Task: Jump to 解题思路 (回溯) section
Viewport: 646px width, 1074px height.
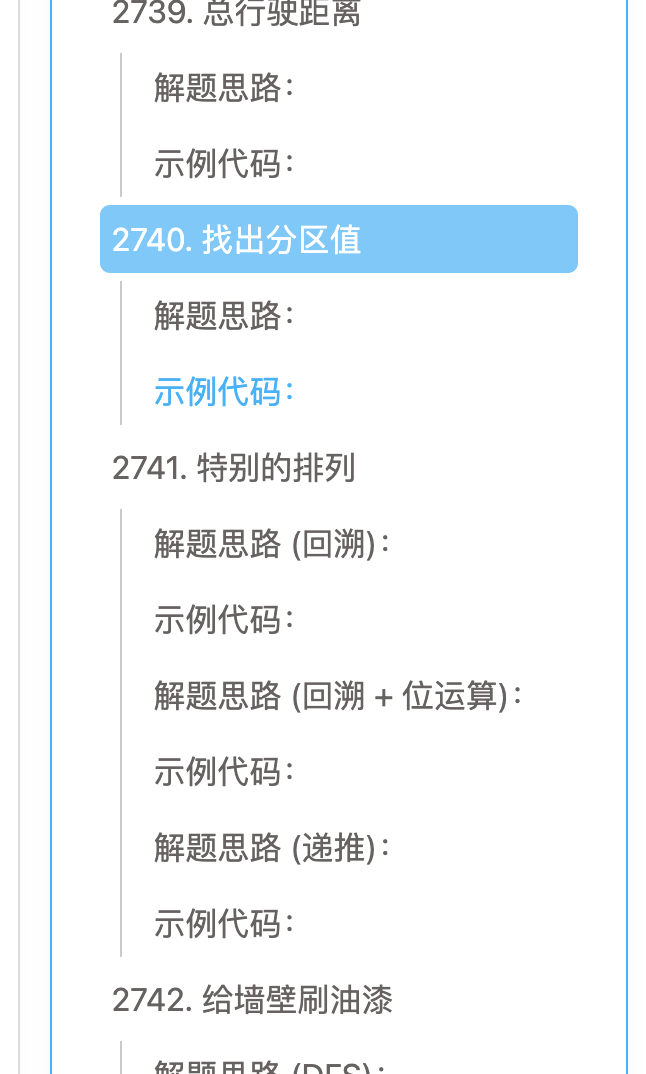Action: (x=271, y=544)
